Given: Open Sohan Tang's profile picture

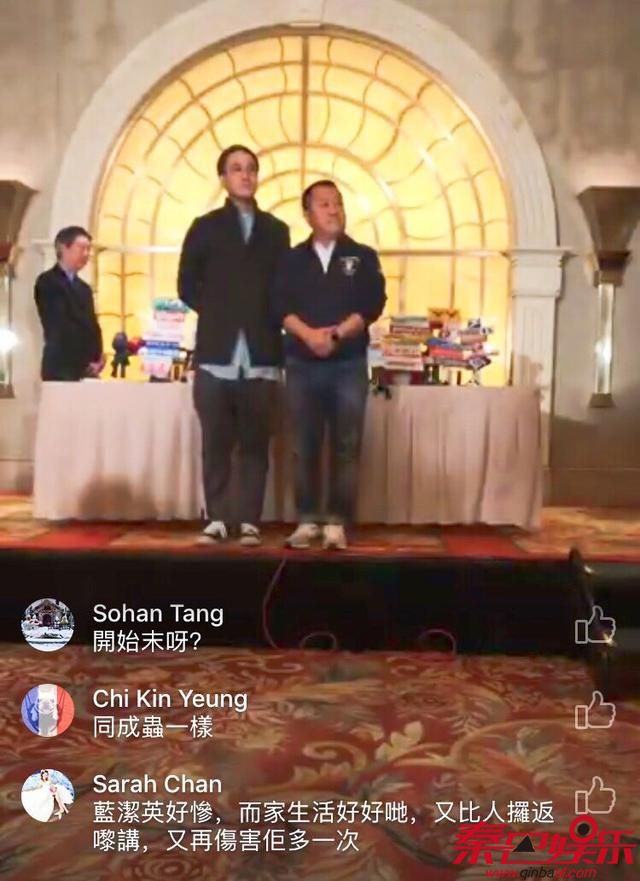Looking at the screenshot, I should tap(48, 625).
